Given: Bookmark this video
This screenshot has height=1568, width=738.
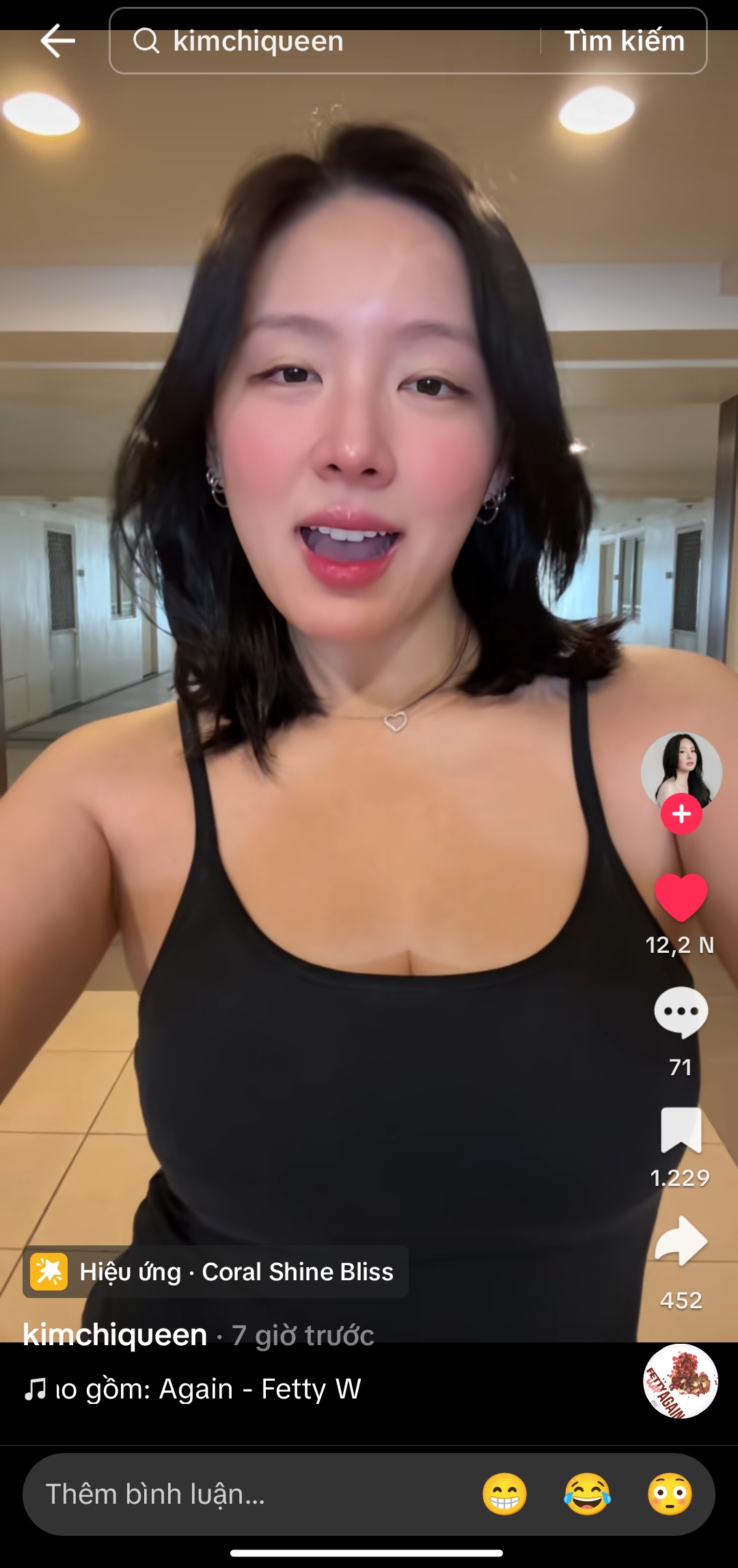Looking at the screenshot, I should click(681, 1131).
